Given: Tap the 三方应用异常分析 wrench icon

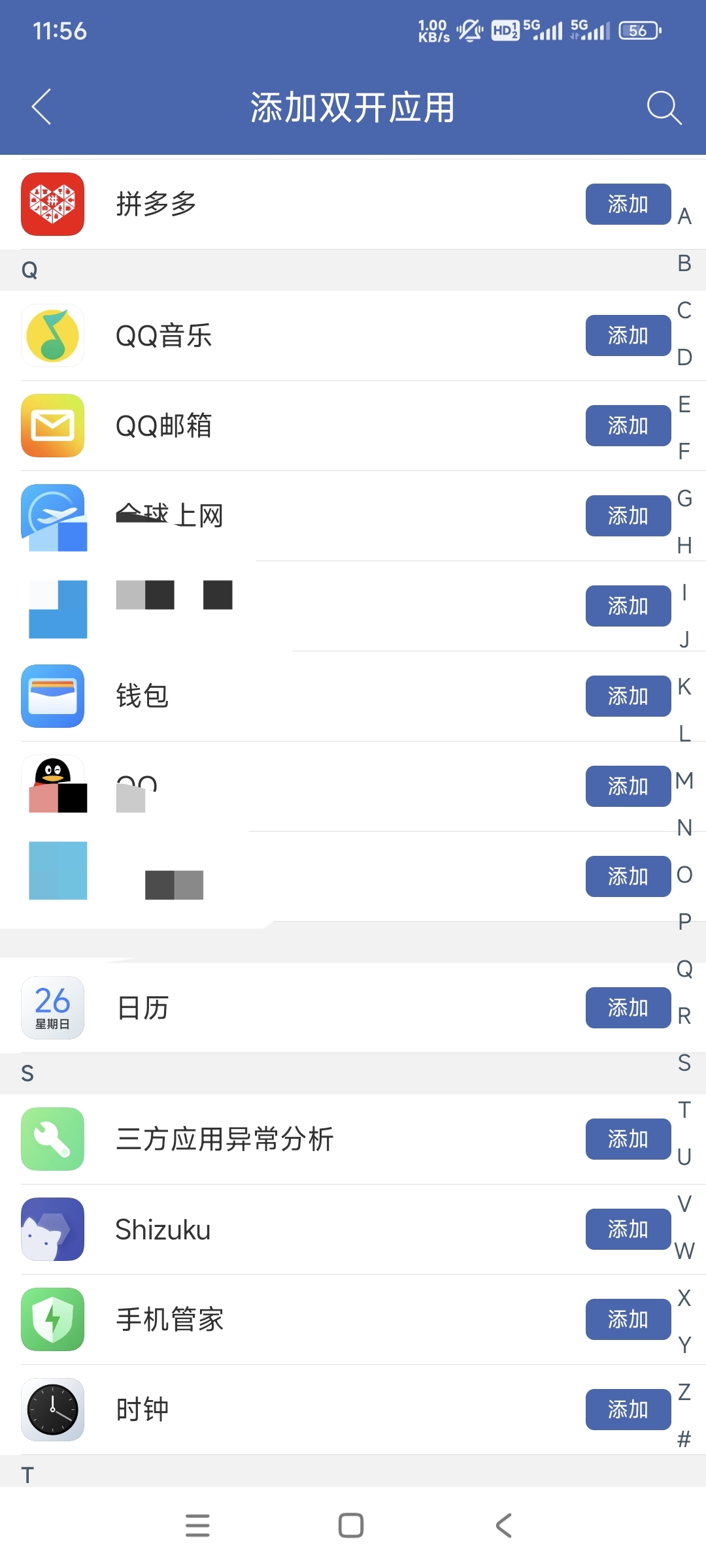Looking at the screenshot, I should click(x=53, y=1139).
